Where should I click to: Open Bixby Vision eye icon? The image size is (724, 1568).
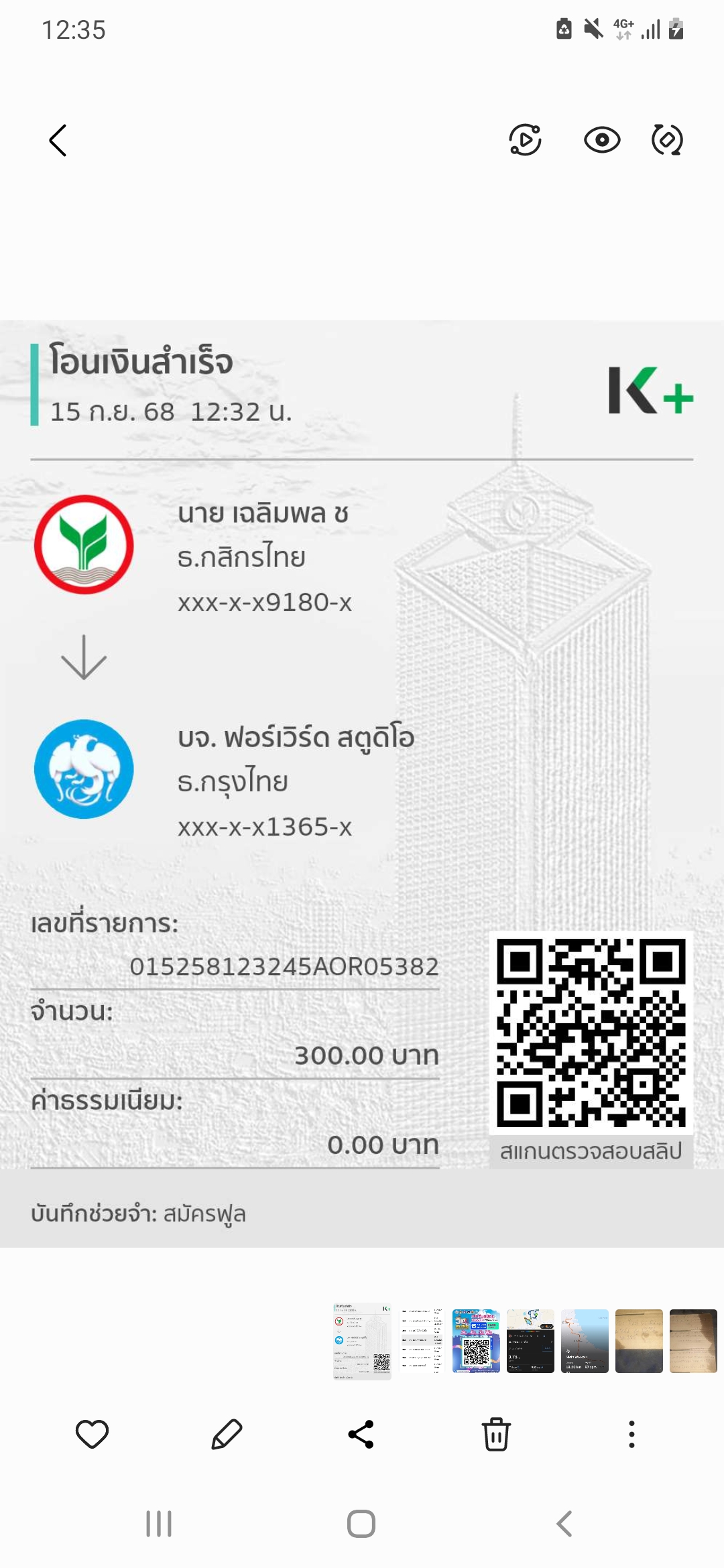pyautogui.click(x=601, y=140)
